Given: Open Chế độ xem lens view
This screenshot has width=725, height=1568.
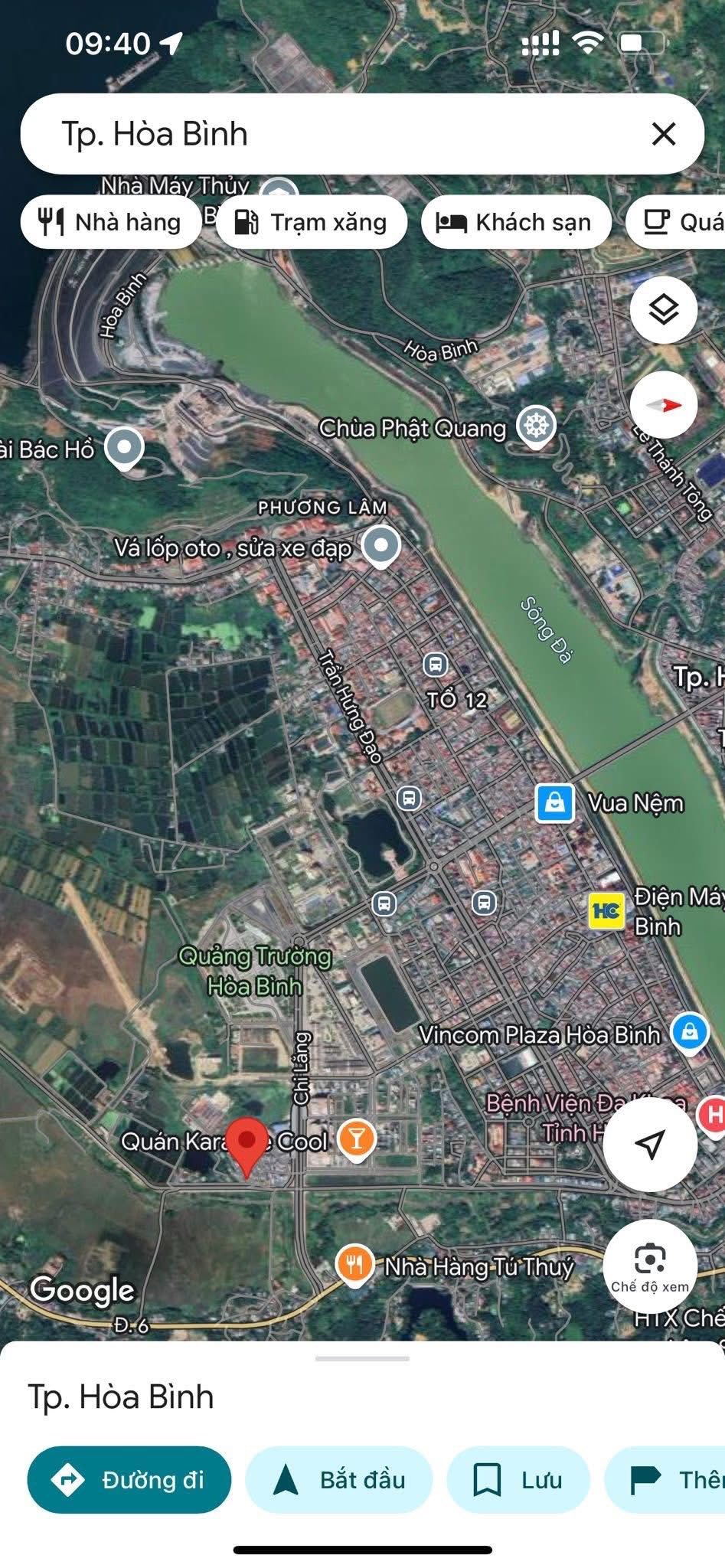Looking at the screenshot, I should tap(650, 1267).
